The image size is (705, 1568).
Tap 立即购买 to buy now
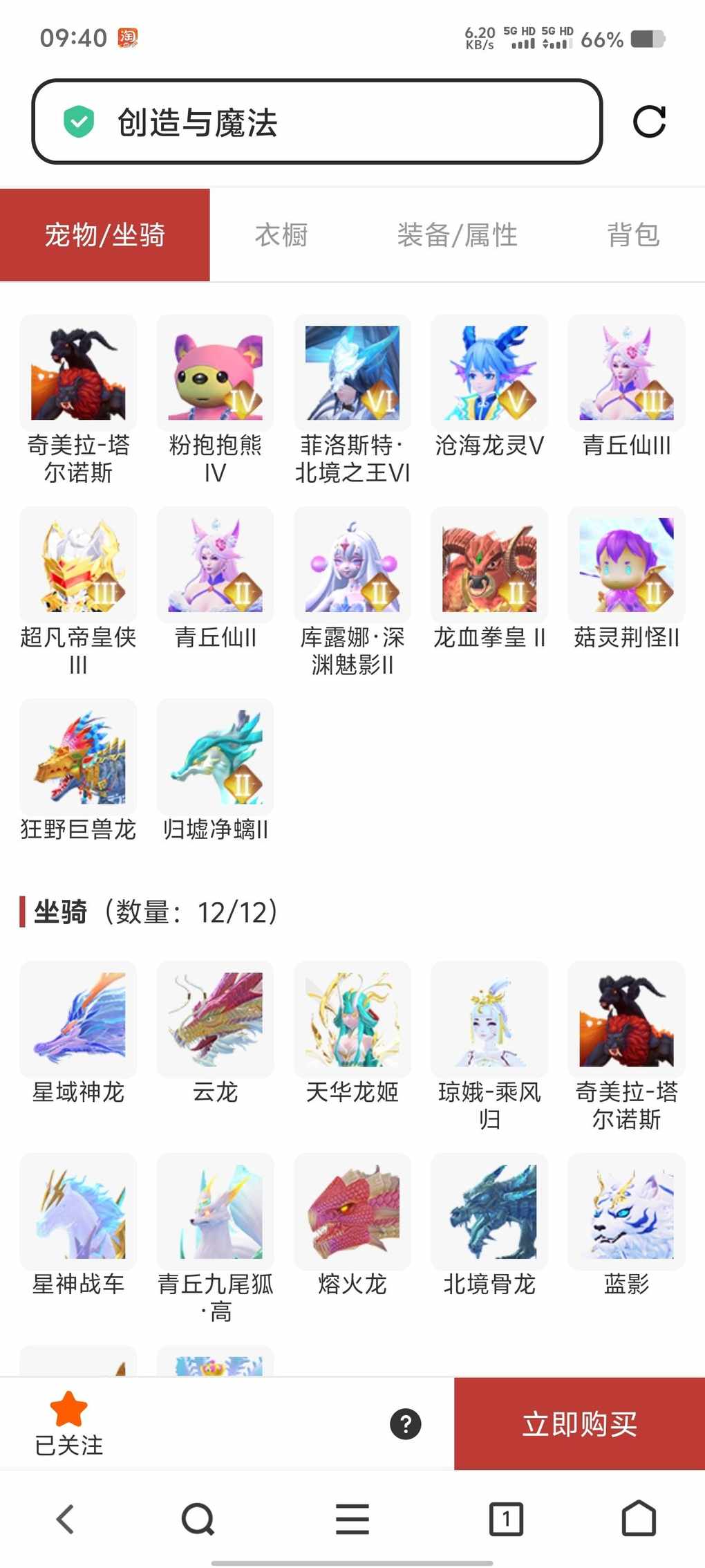point(579,1424)
